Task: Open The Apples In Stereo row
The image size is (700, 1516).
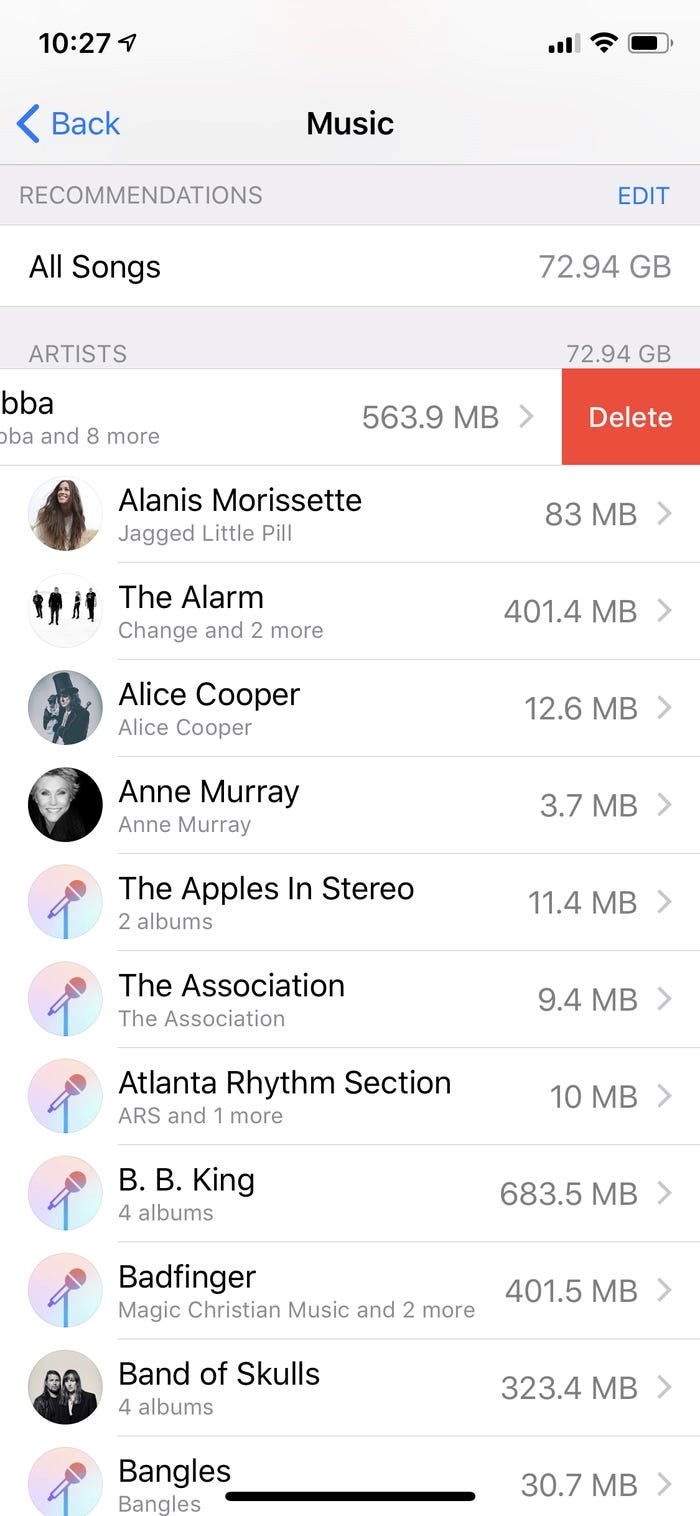Action: click(350, 902)
